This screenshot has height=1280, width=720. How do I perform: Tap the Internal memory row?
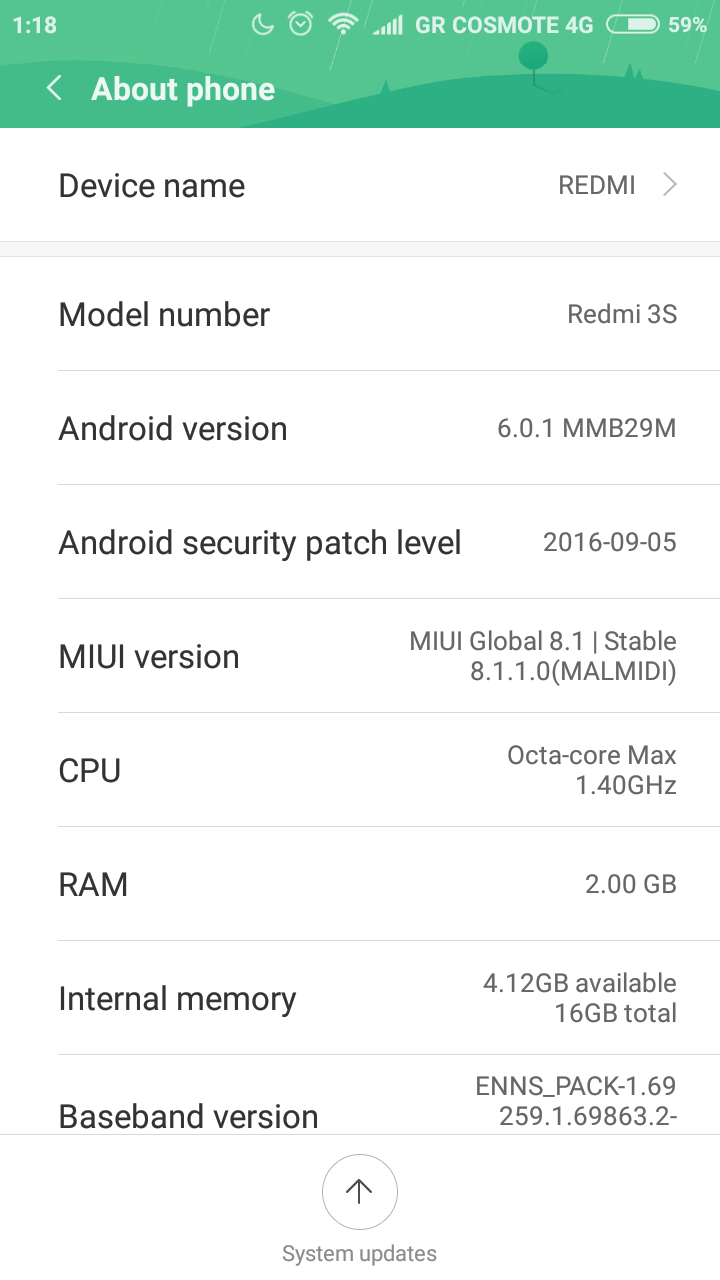click(x=360, y=998)
